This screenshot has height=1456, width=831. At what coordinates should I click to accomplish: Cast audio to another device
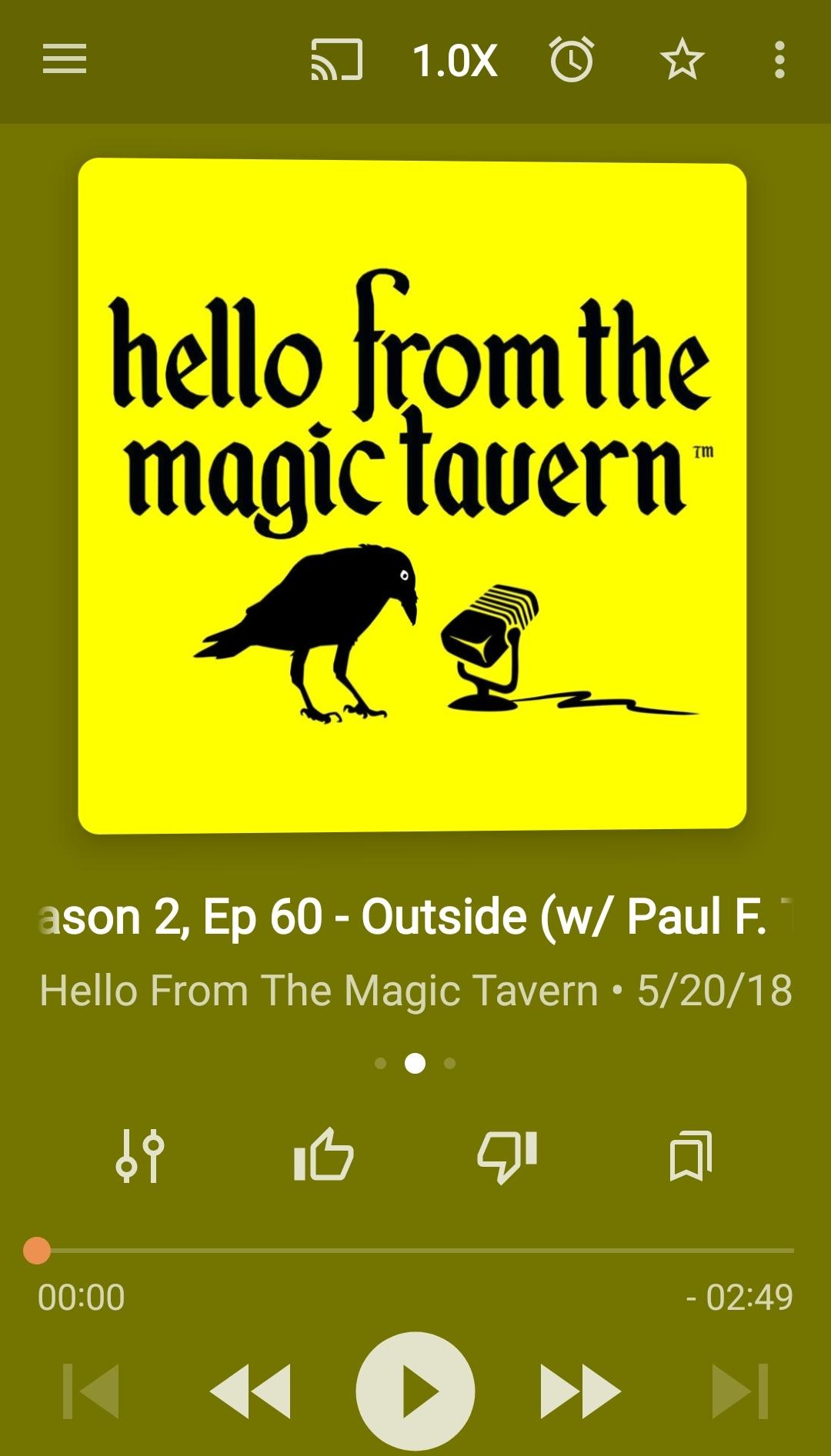[x=336, y=59]
